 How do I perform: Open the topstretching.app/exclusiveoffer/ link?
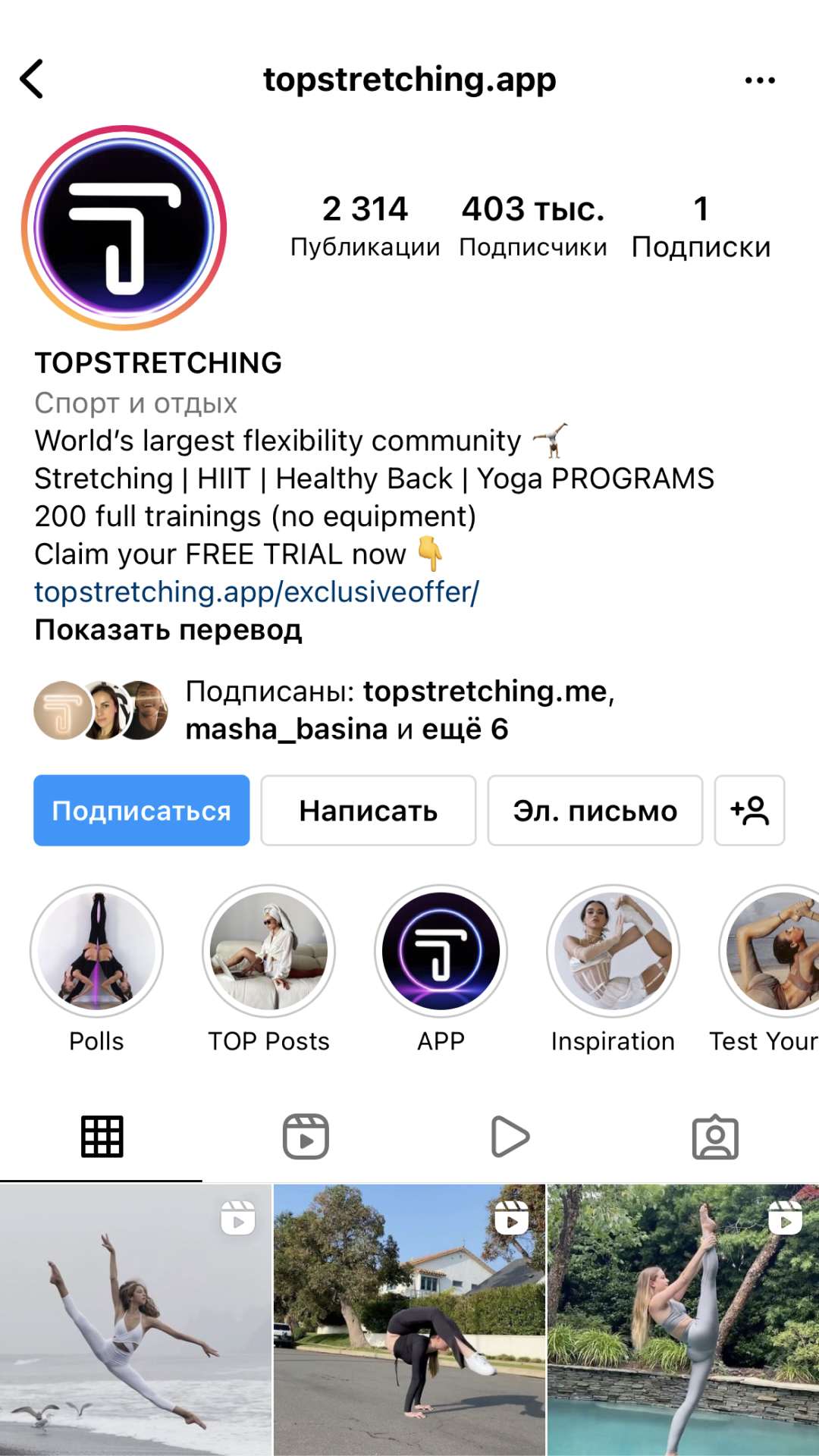[257, 591]
